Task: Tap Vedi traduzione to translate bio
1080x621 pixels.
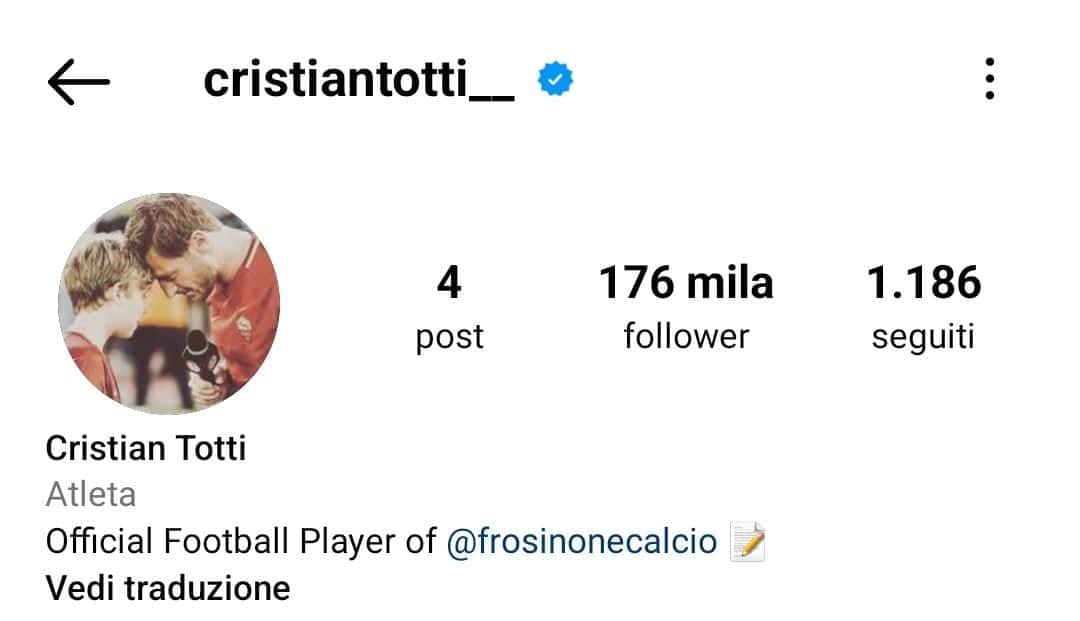Action: pyautogui.click(x=168, y=588)
